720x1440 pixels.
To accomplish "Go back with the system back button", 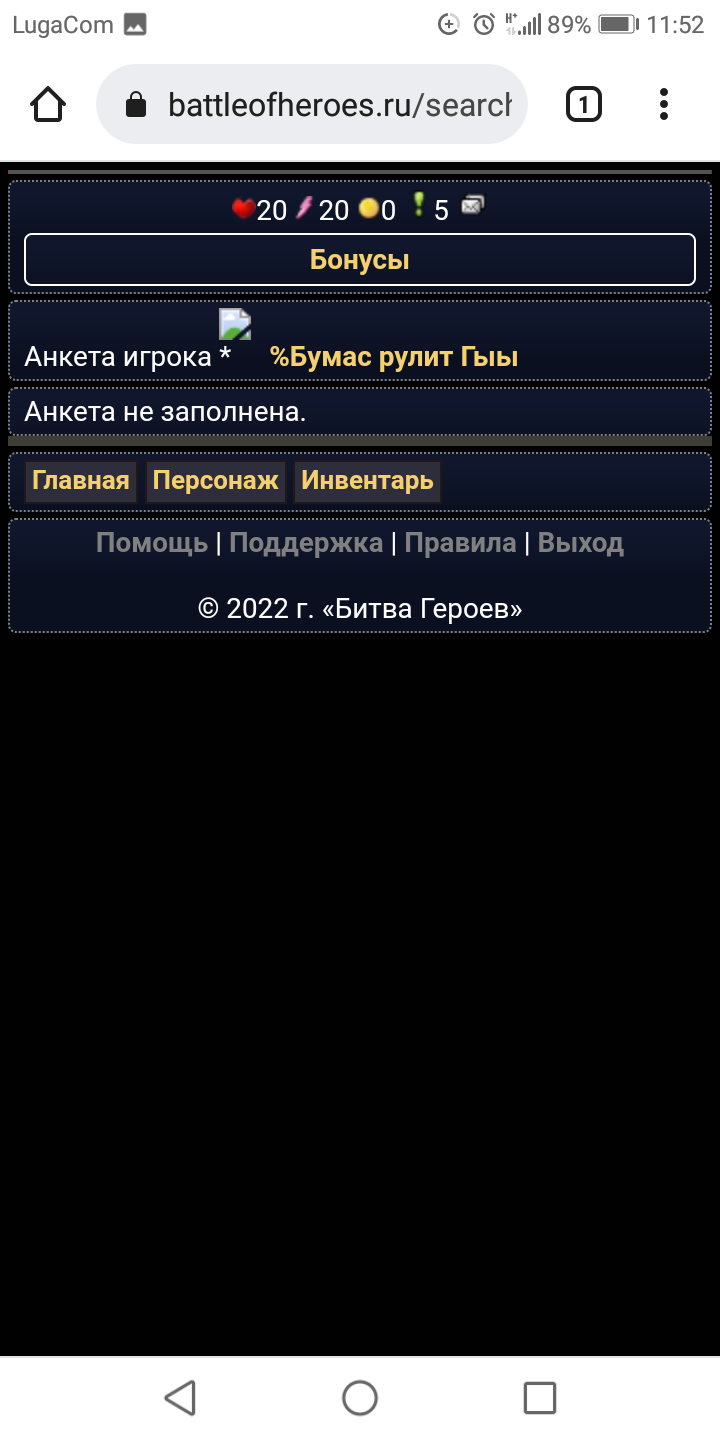I will tap(180, 1397).
